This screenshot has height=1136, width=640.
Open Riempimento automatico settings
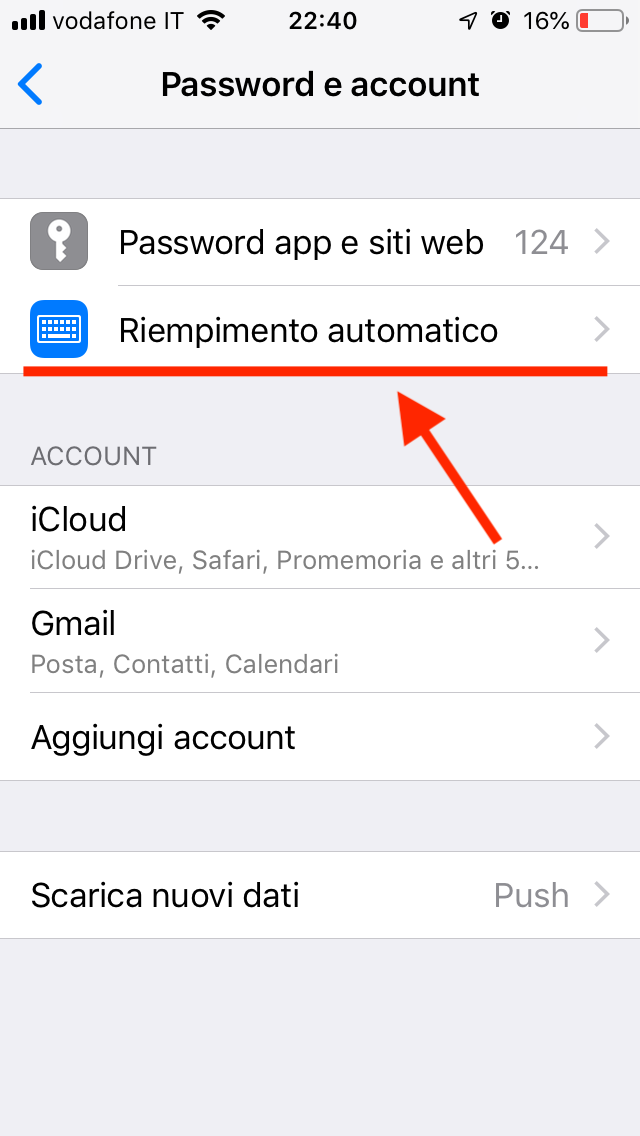(x=320, y=330)
